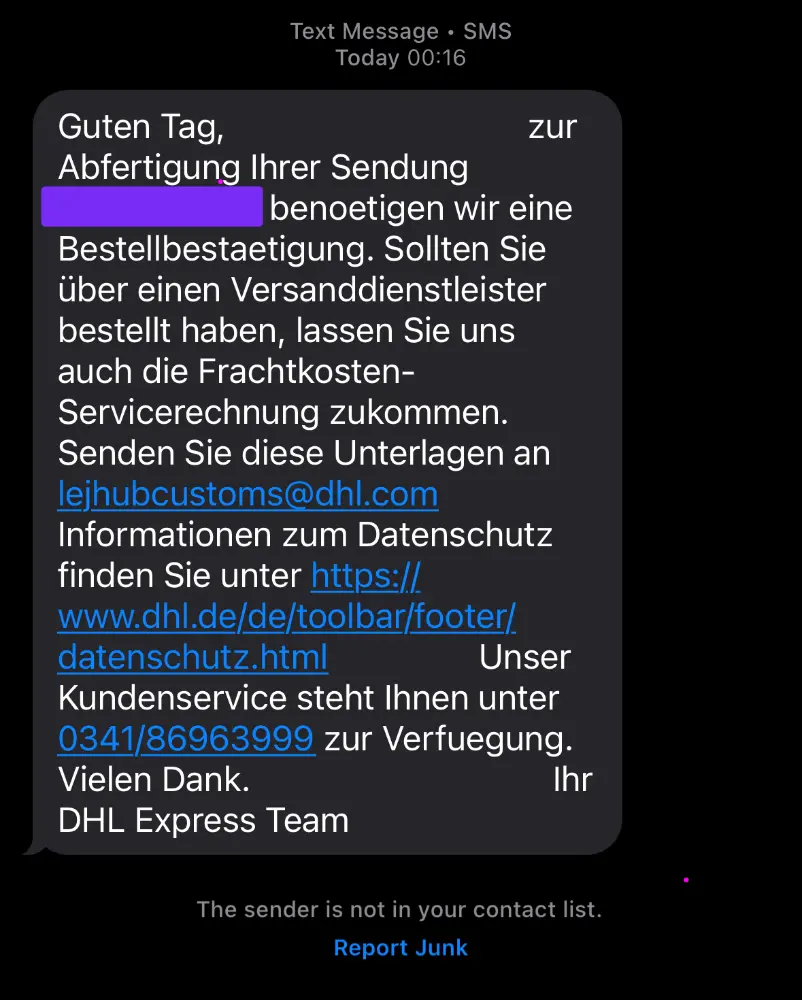Viewport: 802px width, 1000px height.
Task: Open the dhl.de datenschutz privacy link
Action: point(286,617)
